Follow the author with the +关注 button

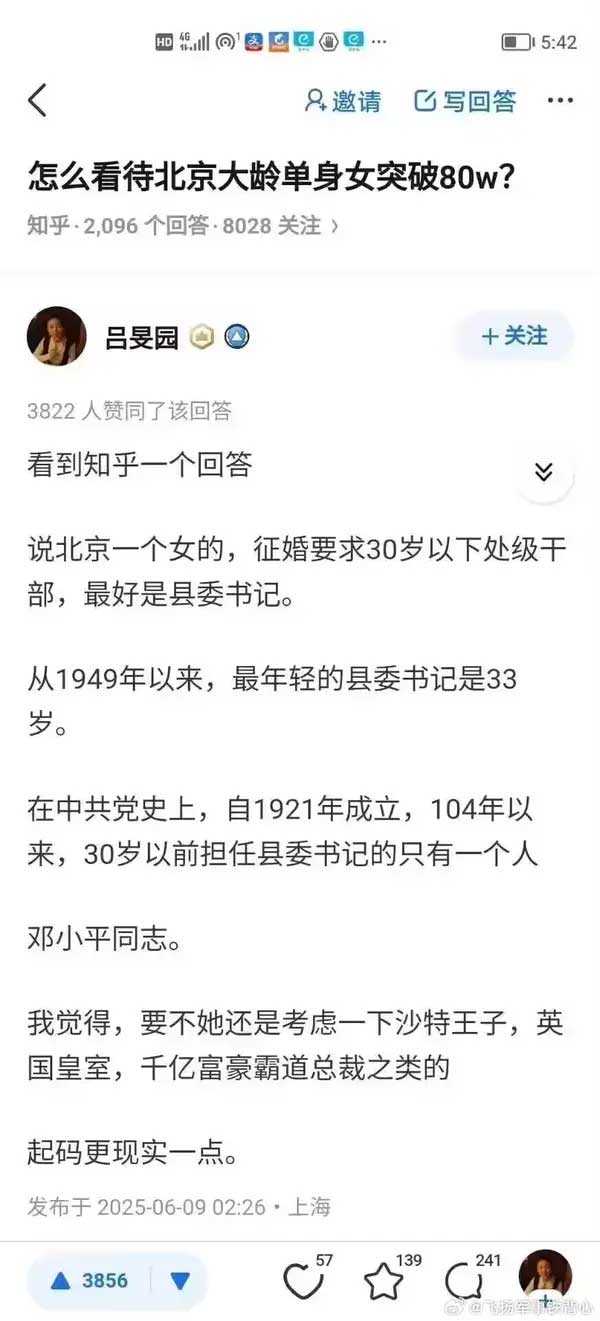(514, 336)
